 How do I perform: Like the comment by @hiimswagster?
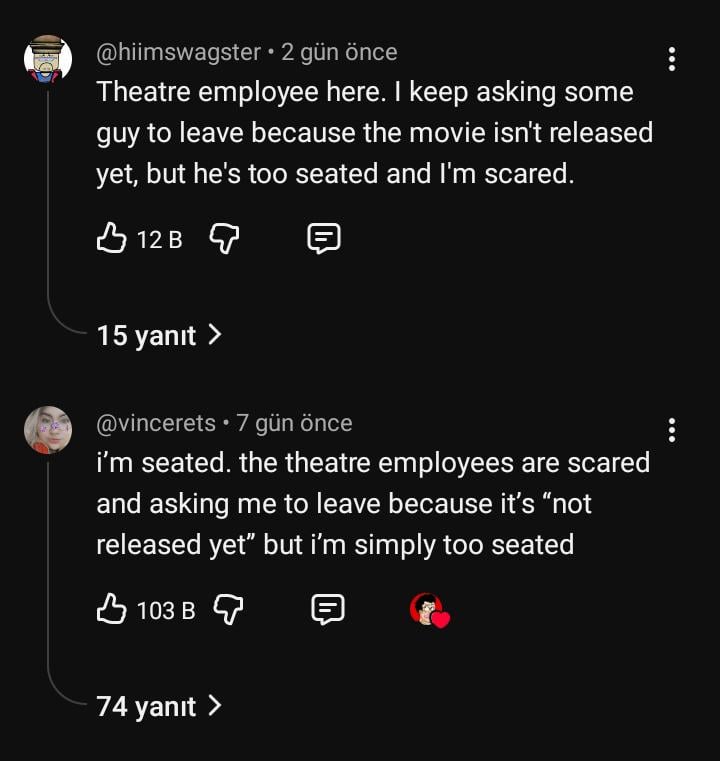tap(111, 238)
